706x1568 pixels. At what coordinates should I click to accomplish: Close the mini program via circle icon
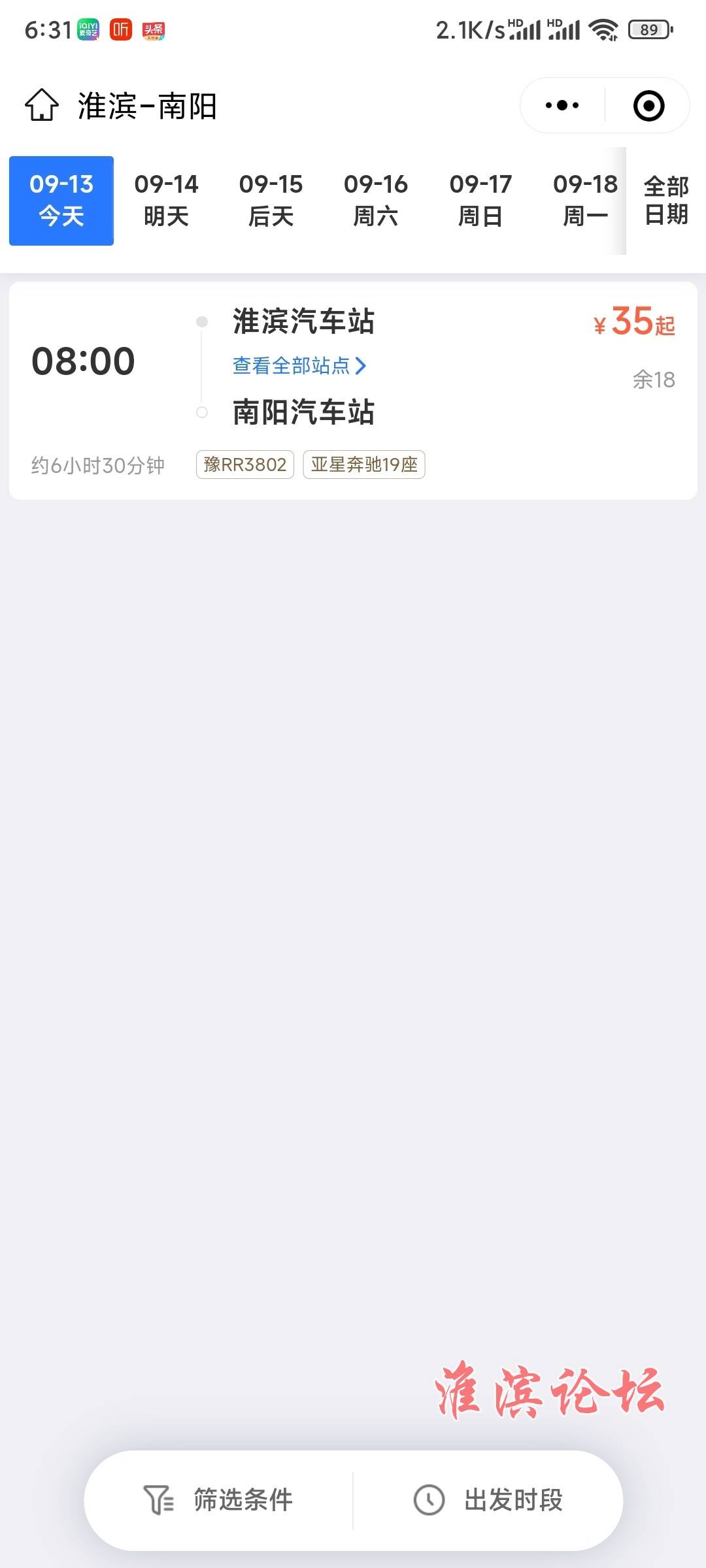(x=648, y=106)
